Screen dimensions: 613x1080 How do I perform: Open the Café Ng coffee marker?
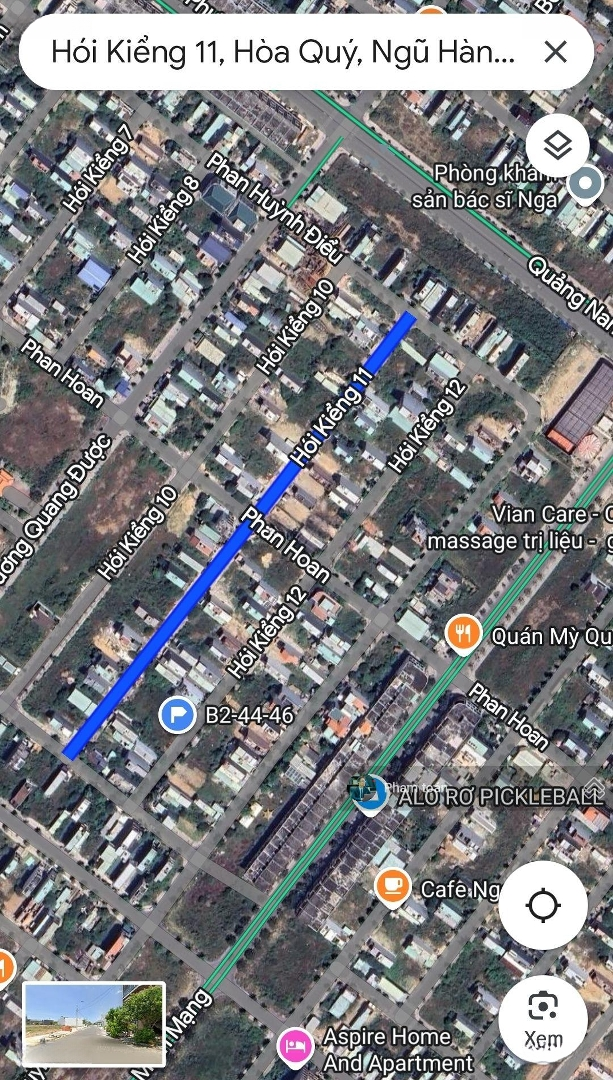pyautogui.click(x=392, y=886)
